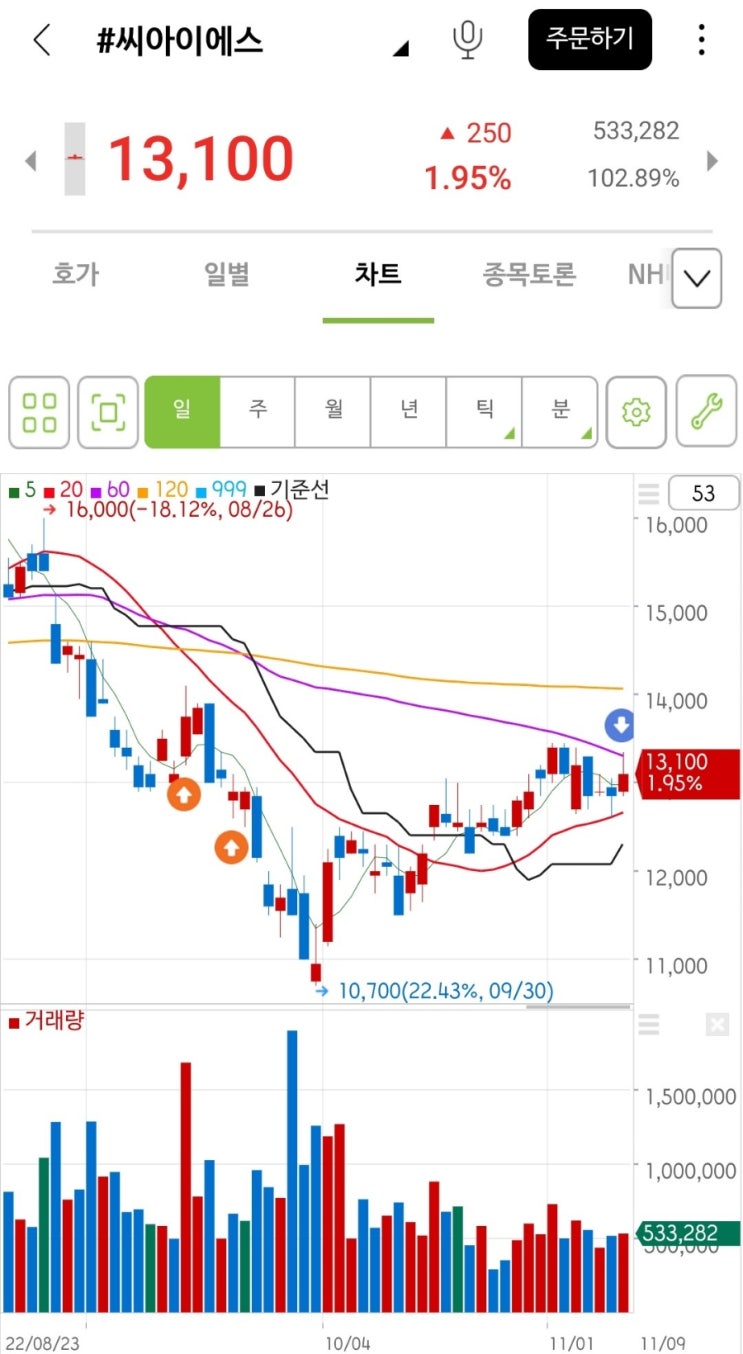Image resolution: width=743 pixels, height=1354 pixels.
Task: Select the 월 monthly chart period
Action: point(333,411)
